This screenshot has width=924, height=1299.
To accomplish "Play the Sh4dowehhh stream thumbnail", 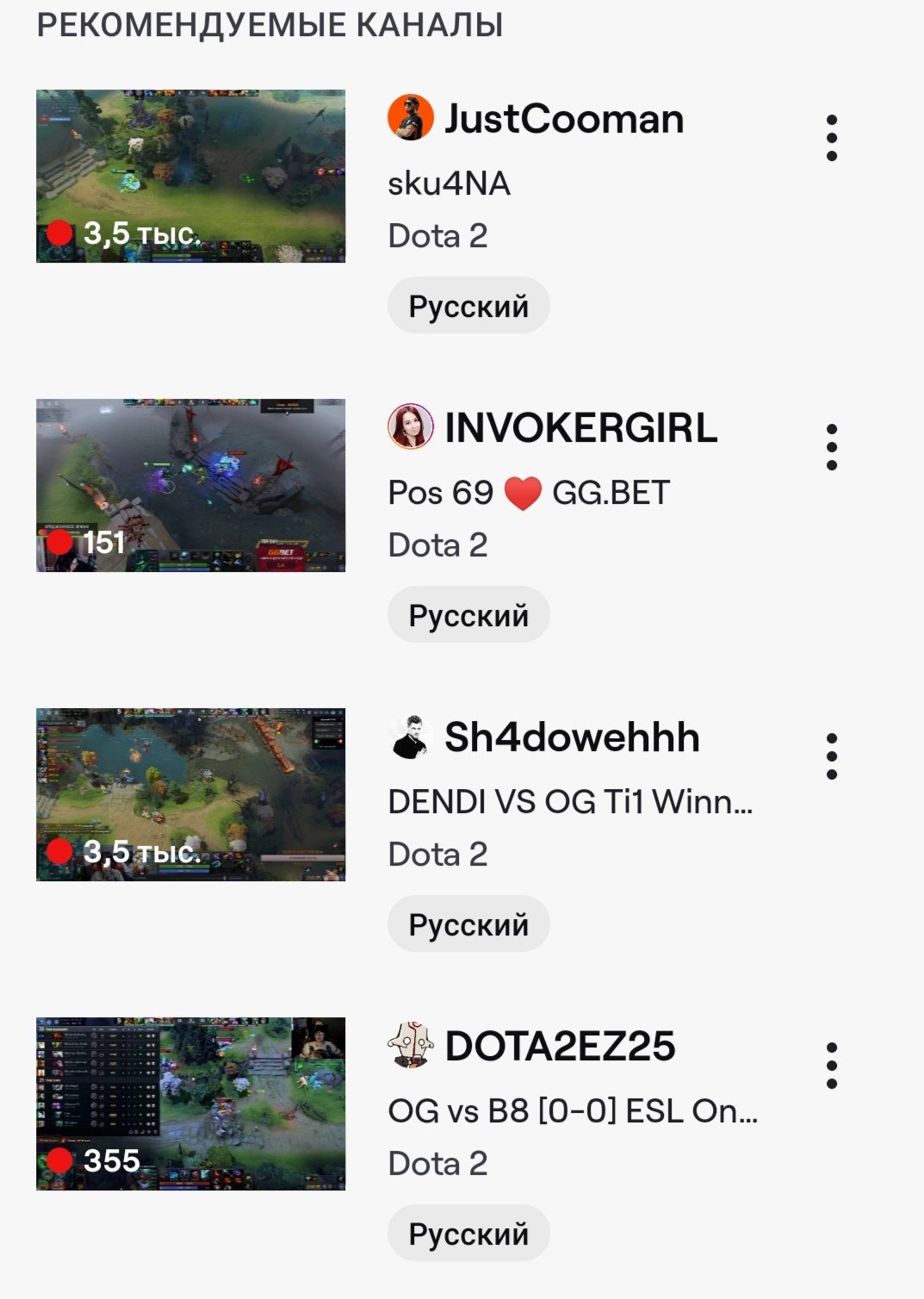I will click(x=190, y=794).
